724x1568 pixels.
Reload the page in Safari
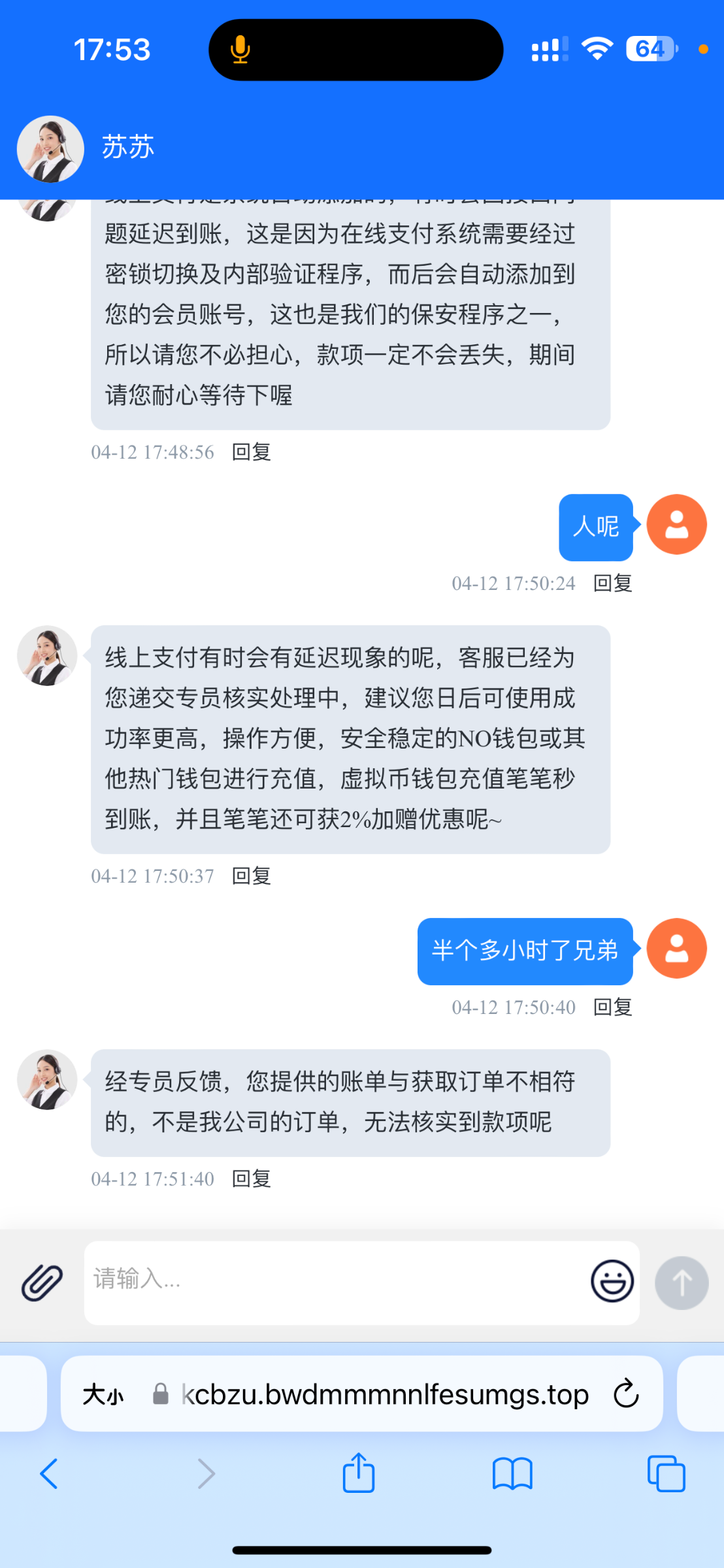pyautogui.click(x=625, y=1394)
